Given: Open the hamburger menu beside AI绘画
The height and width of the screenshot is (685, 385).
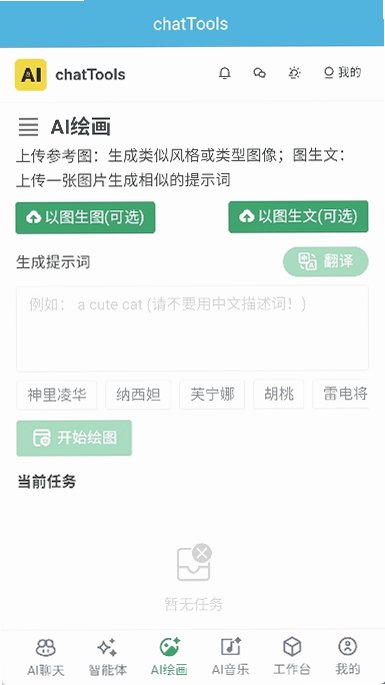Looking at the screenshot, I should point(28,127).
